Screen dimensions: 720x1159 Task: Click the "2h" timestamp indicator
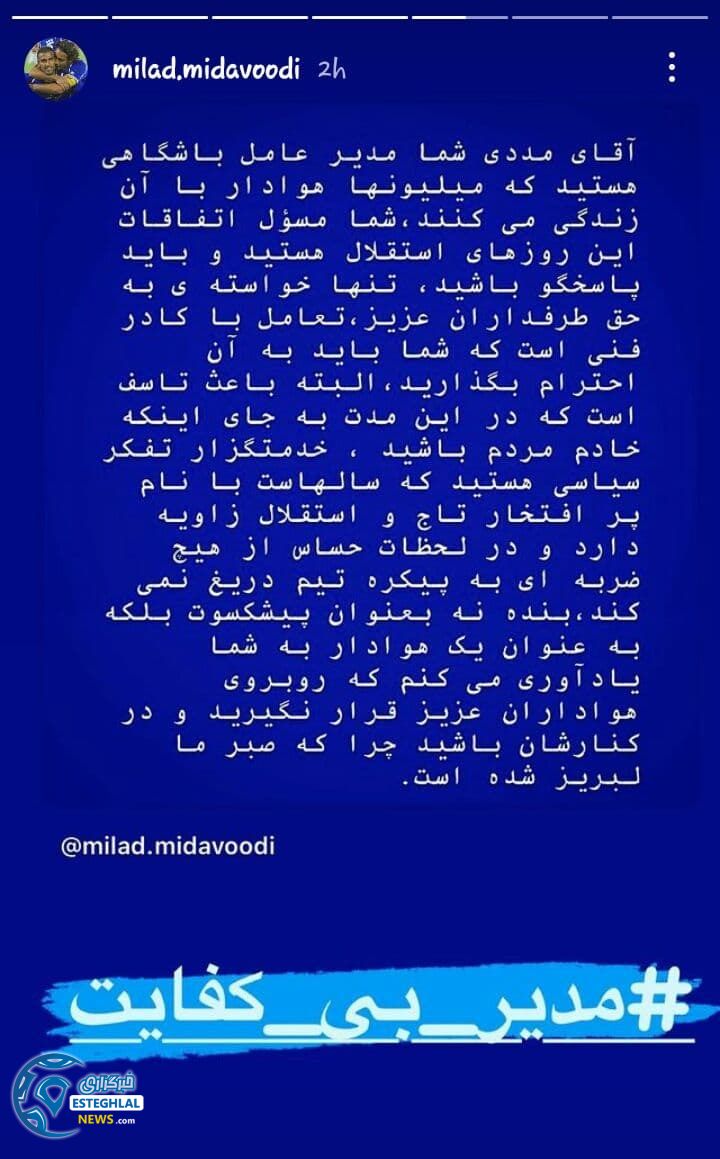pos(330,66)
